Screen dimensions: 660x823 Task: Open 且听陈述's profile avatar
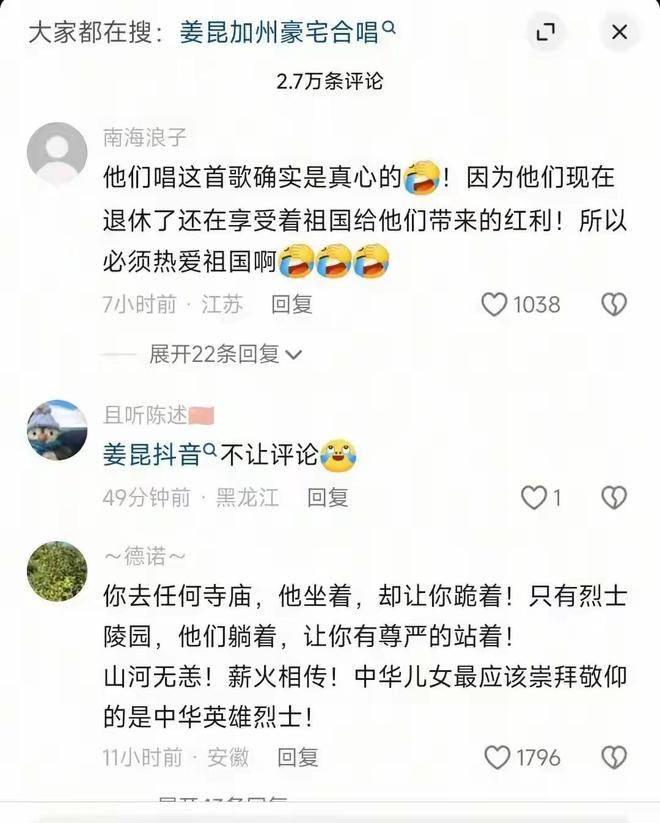pyautogui.click(x=57, y=430)
